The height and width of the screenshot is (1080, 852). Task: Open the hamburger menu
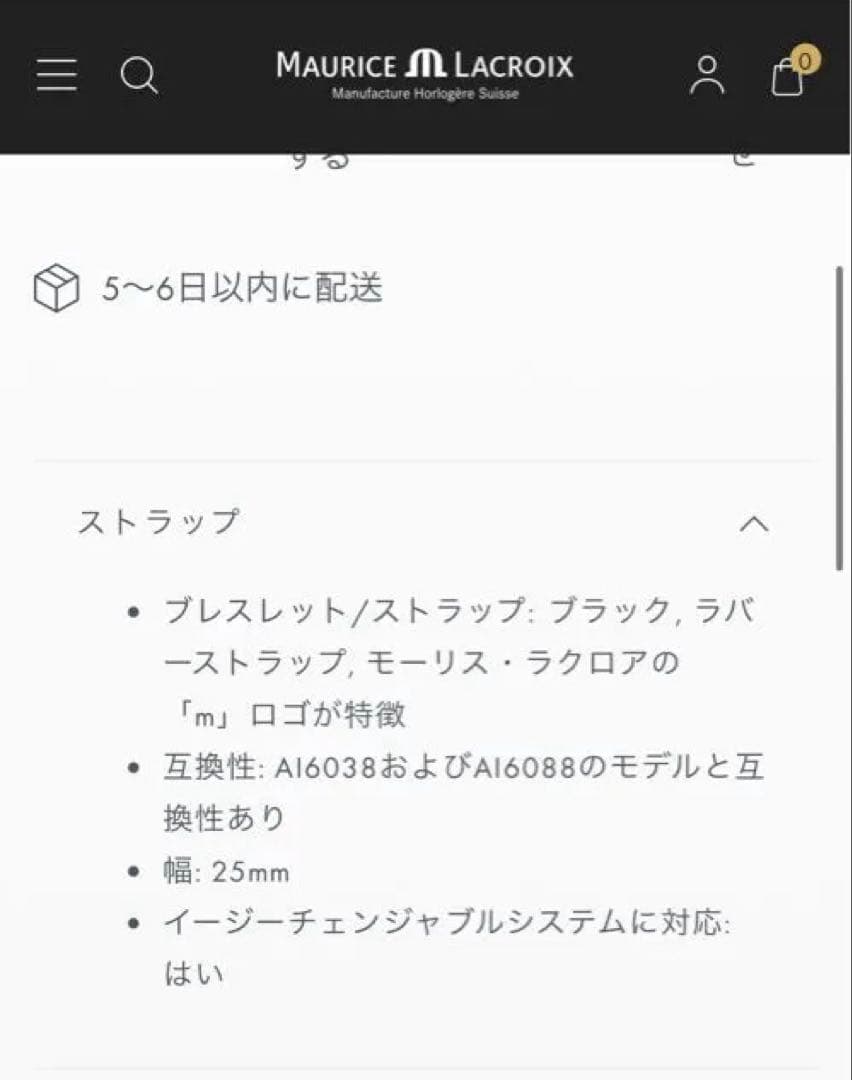[57, 74]
